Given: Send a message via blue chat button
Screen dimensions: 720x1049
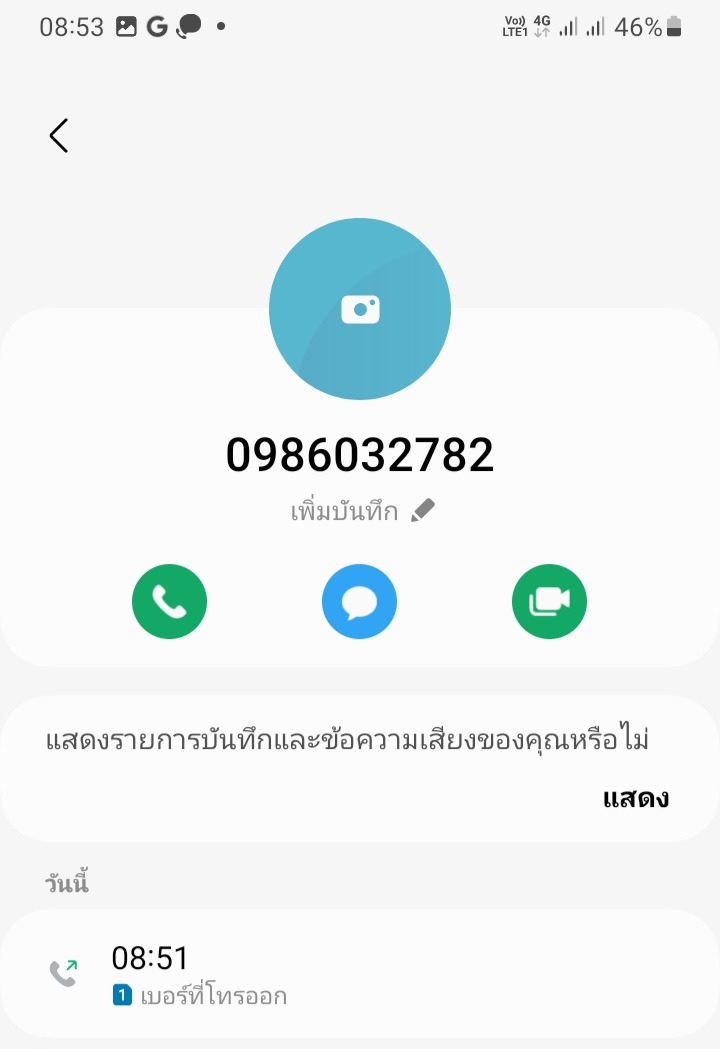Looking at the screenshot, I should (359, 602).
